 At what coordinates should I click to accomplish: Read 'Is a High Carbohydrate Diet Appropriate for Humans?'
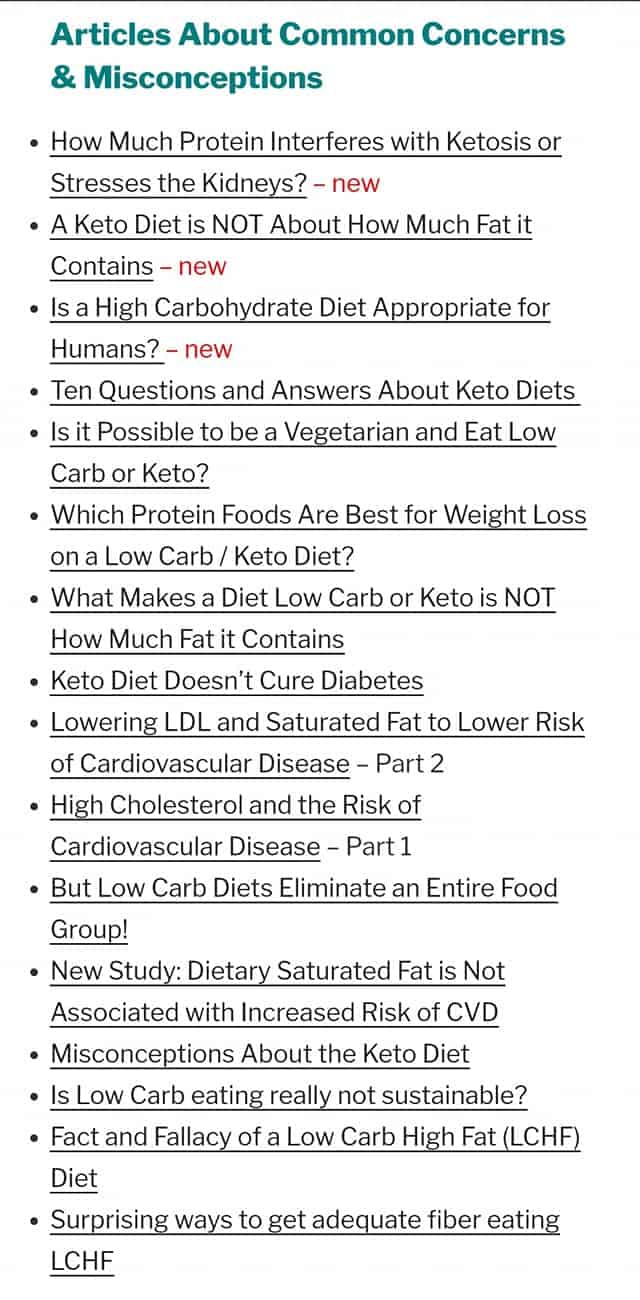click(300, 328)
